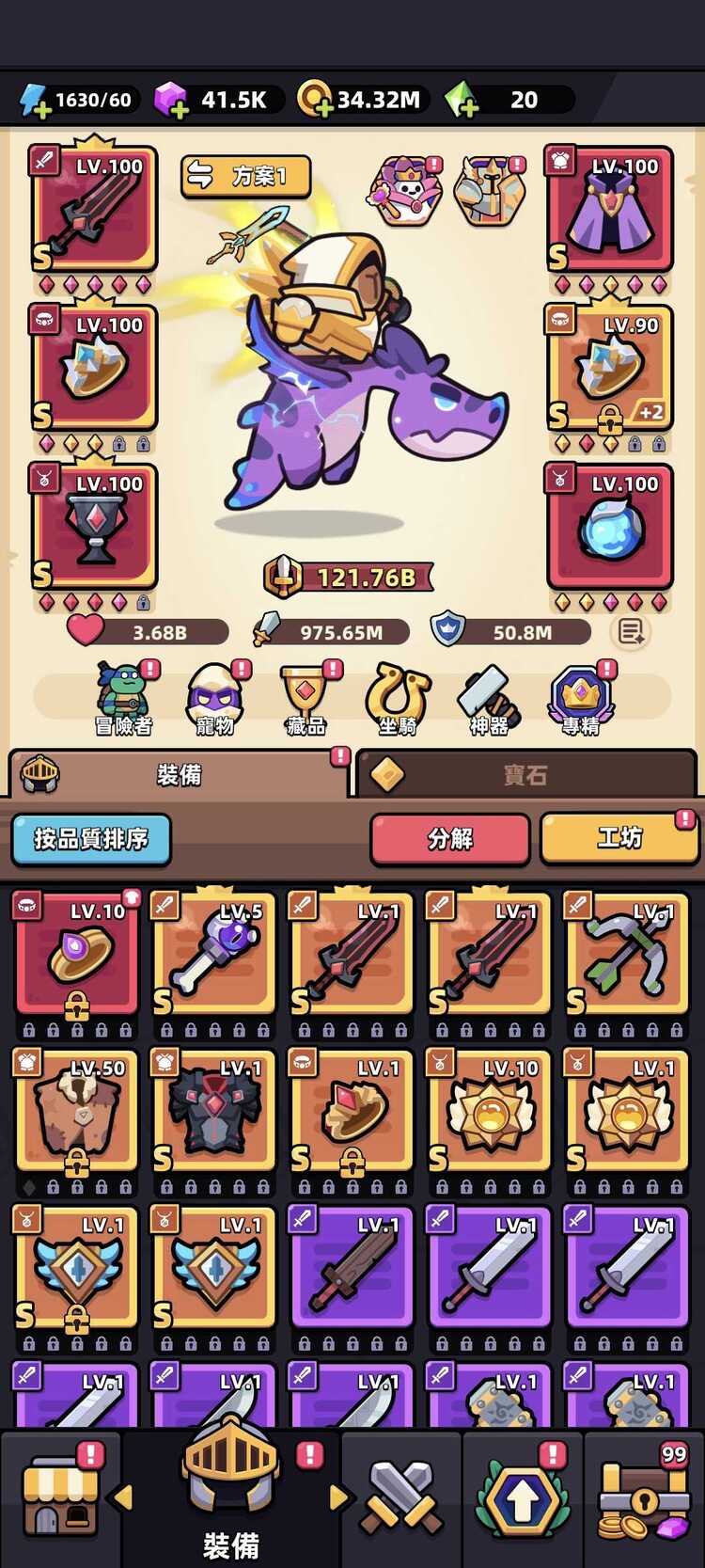
Task: Switch loadout via 方案1 button
Action: point(245,176)
